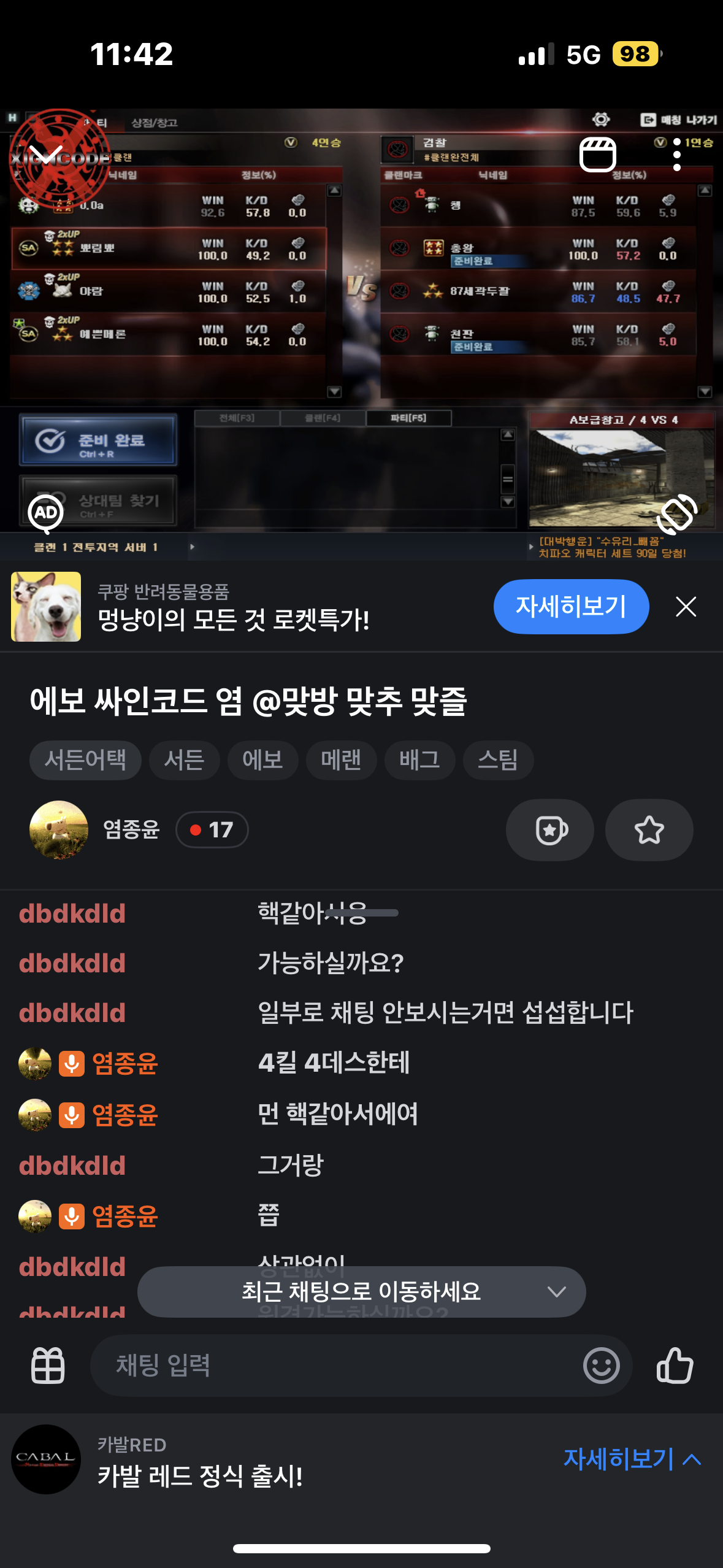Open streamer 염종윤's profile picture
The height and width of the screenshot is (1568, 723).
pos(59,829)
